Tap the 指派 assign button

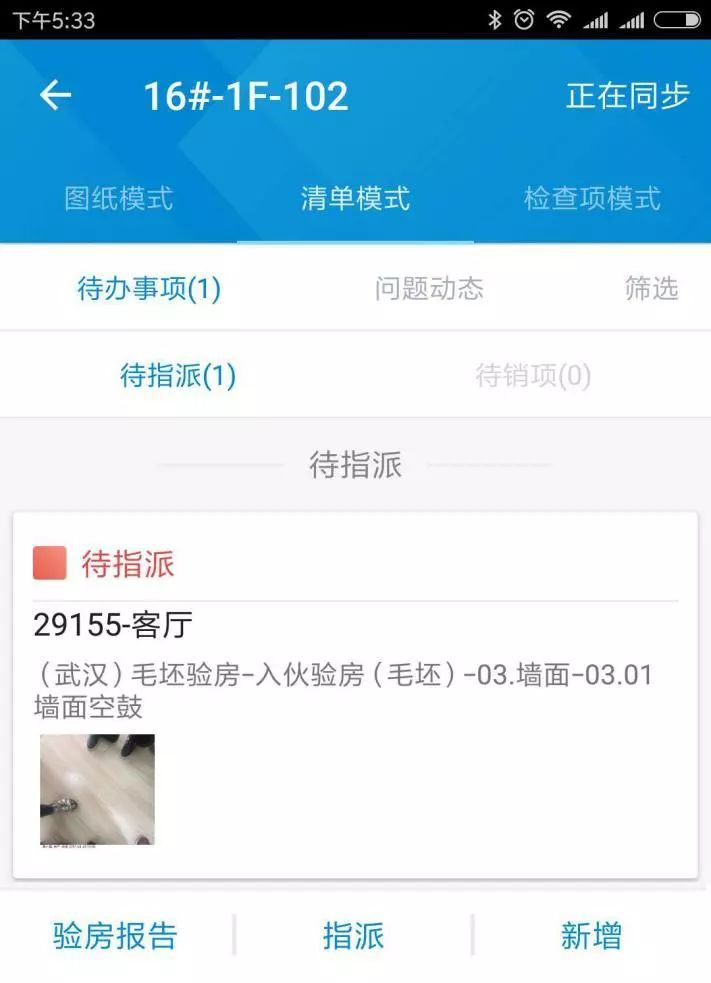[x=353, y=936]
